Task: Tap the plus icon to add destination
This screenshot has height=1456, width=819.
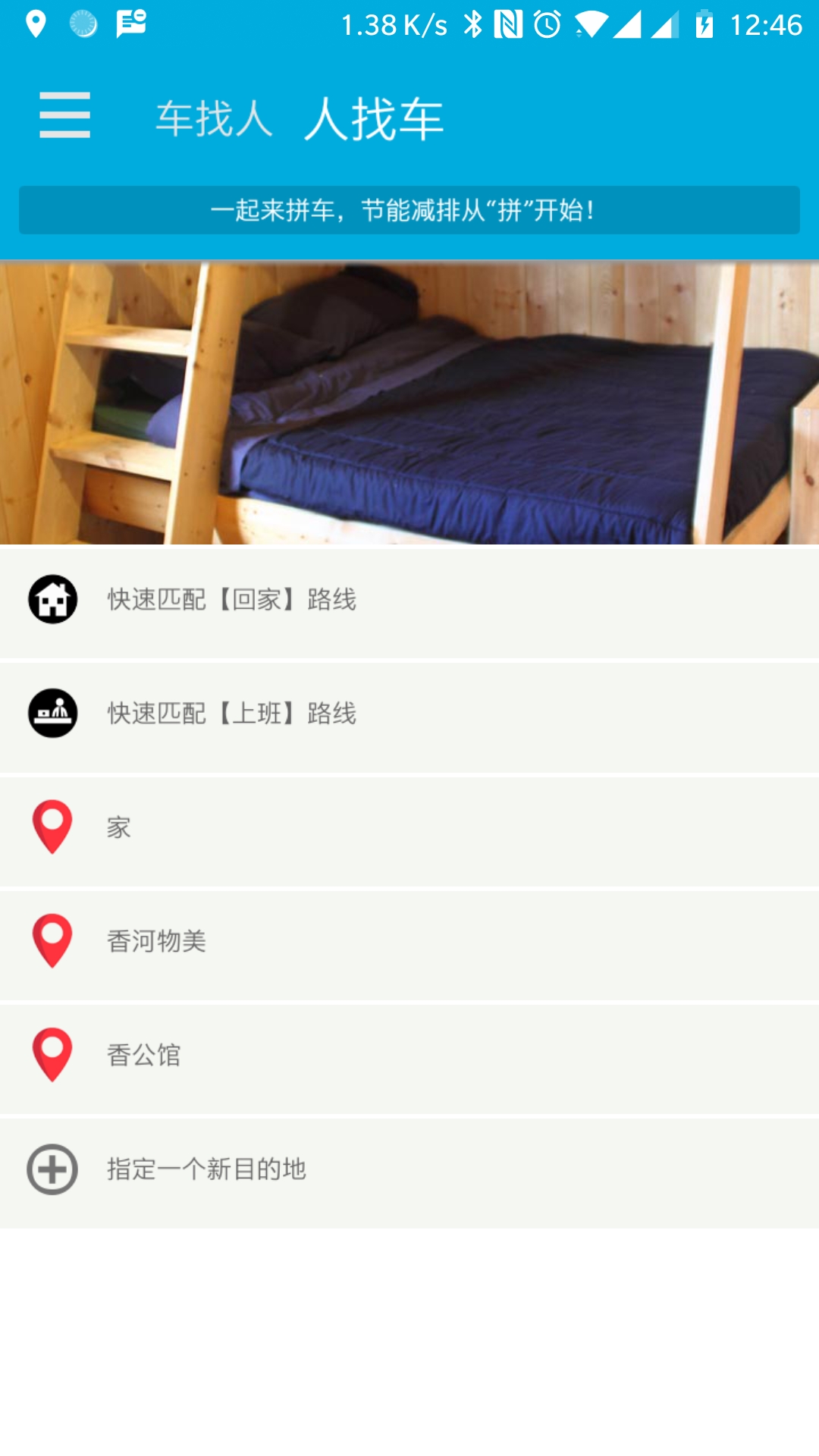Action: [x=52, y=1169]
